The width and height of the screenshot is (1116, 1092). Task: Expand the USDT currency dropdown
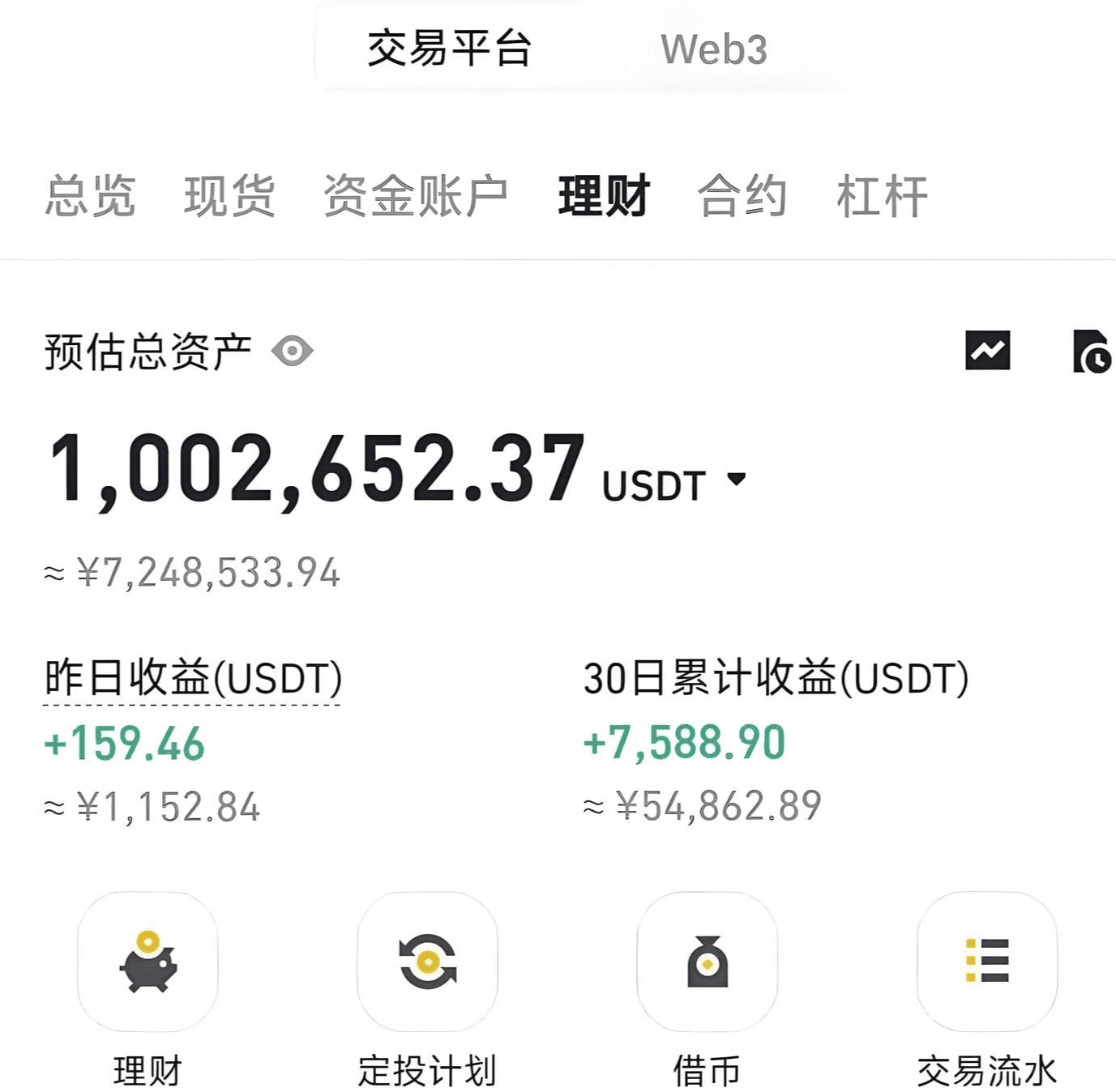click(x=736, y=479)
